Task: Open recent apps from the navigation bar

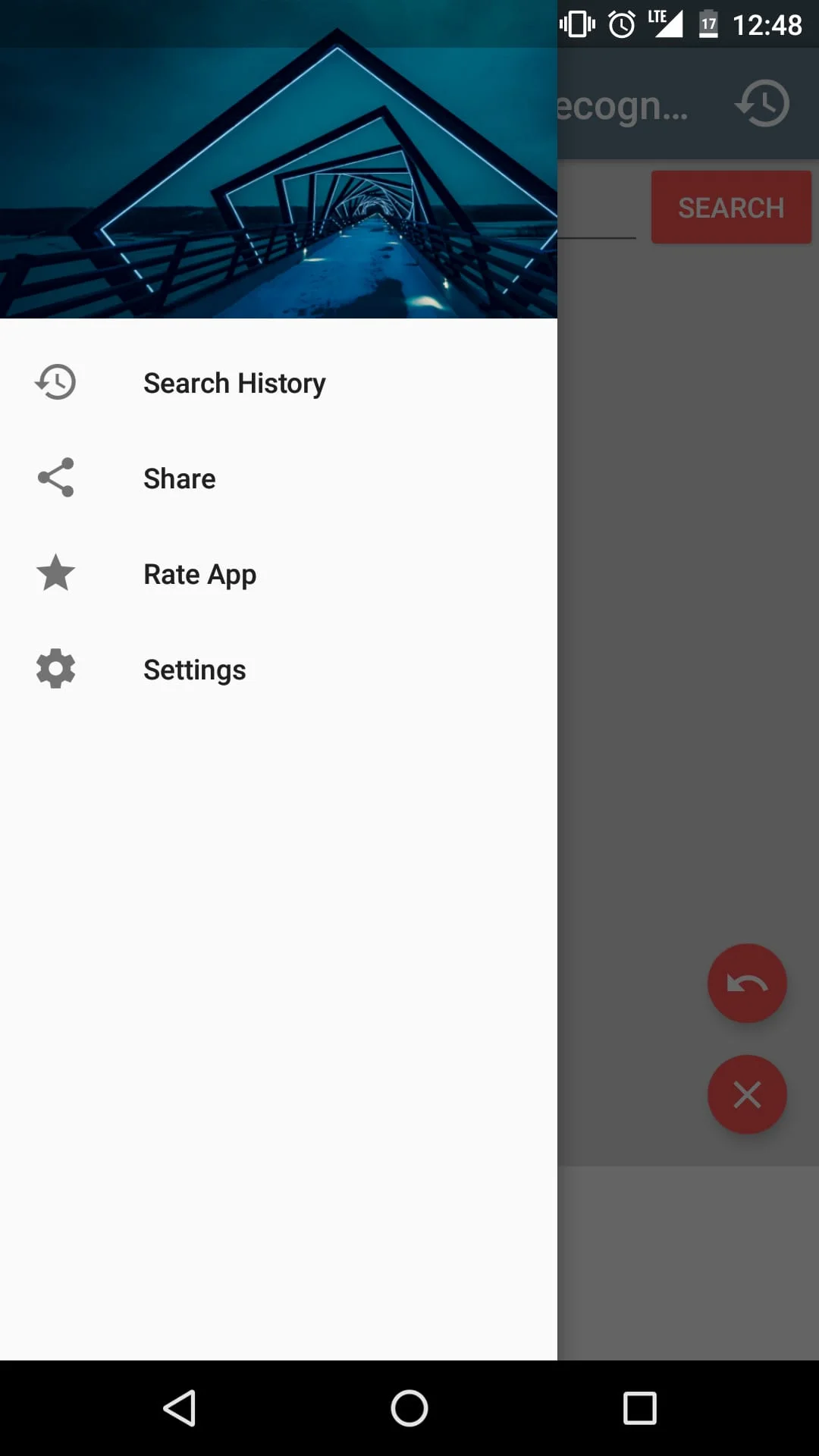Action: click(x=639, y=1408)
